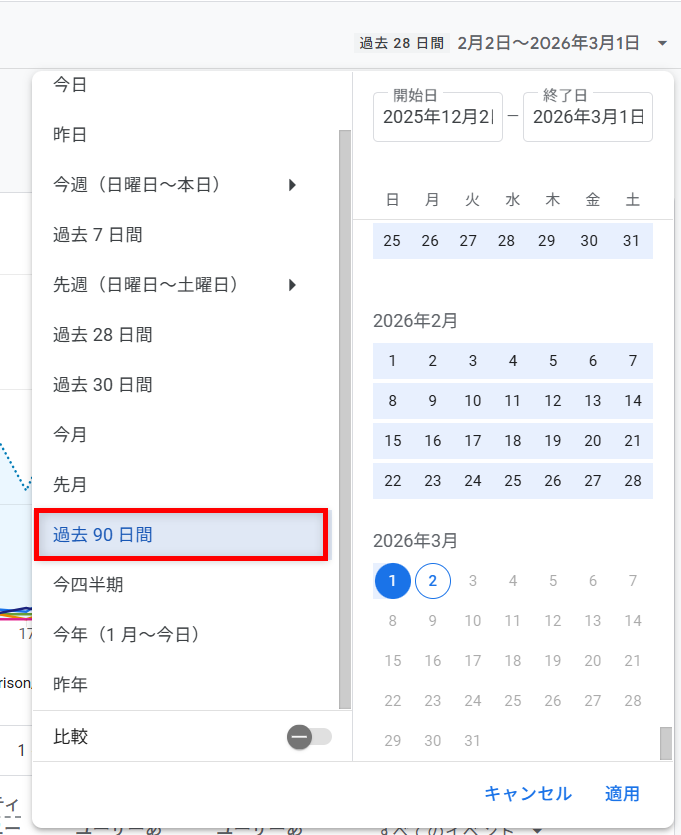Choose 過去 7 日間 range
Viewport: 681px width, 835px height.
(x=97, y=235)
